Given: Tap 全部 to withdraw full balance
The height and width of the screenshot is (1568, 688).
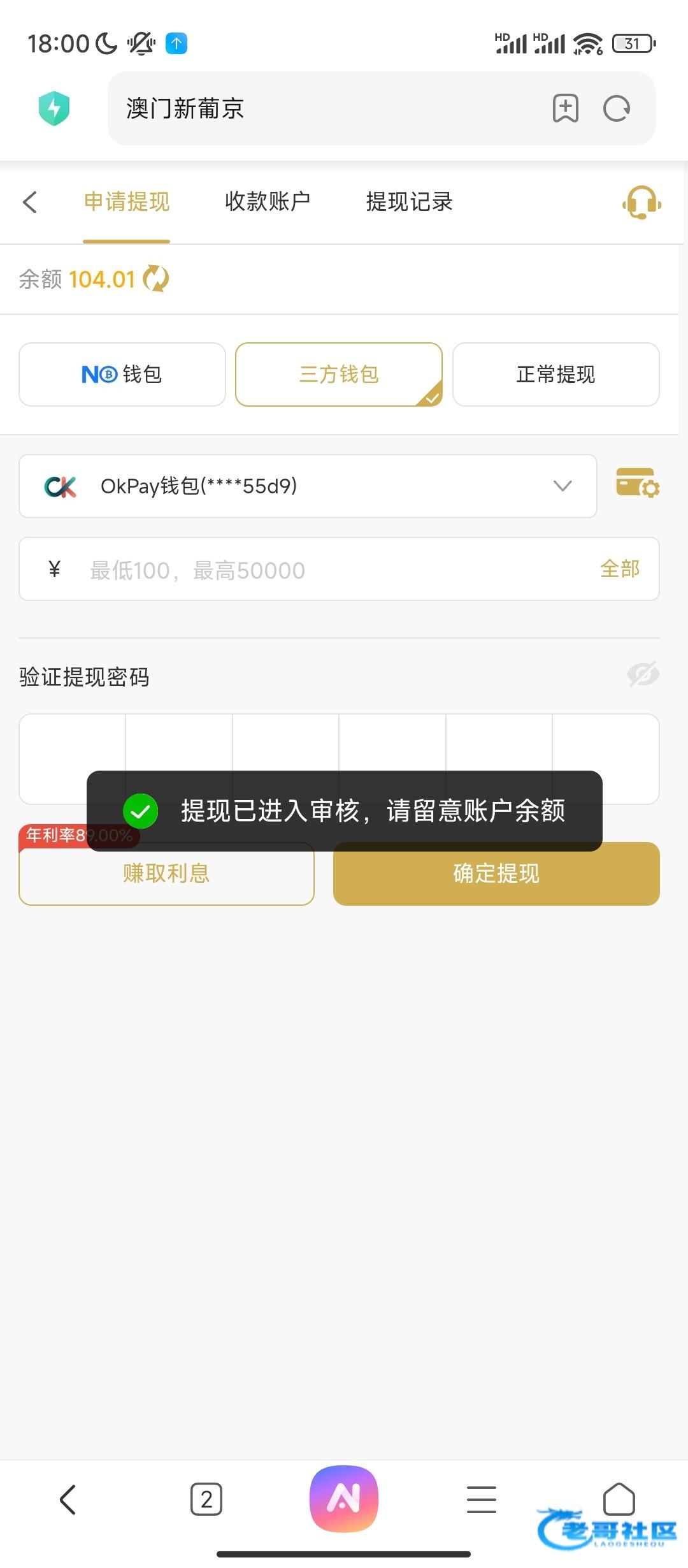Looking at the screenshot, I should tap(620, 569).
